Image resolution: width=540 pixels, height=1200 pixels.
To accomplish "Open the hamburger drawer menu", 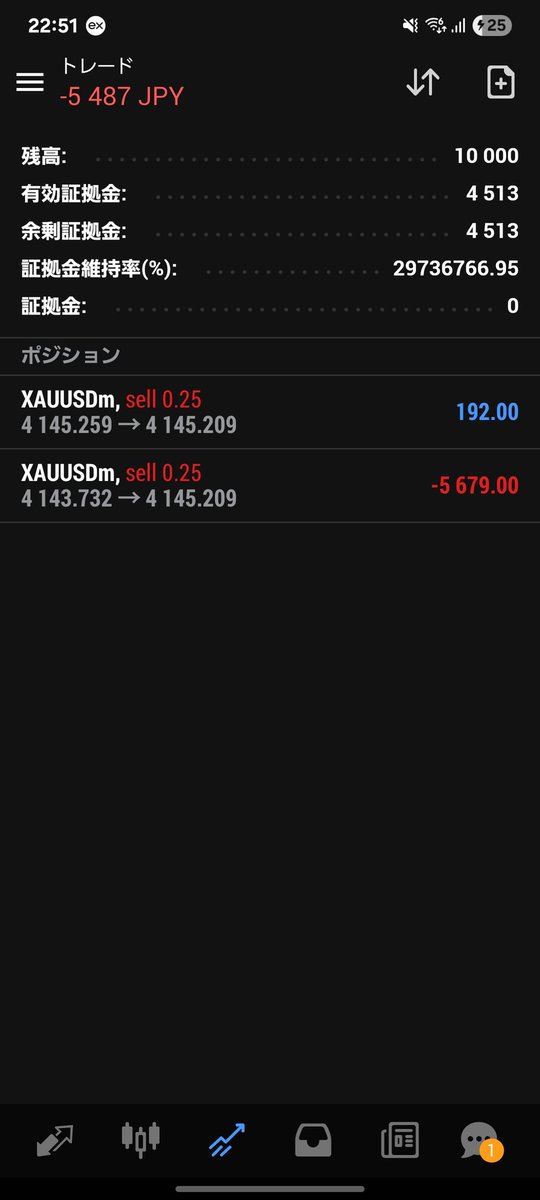I will point(30,83).
